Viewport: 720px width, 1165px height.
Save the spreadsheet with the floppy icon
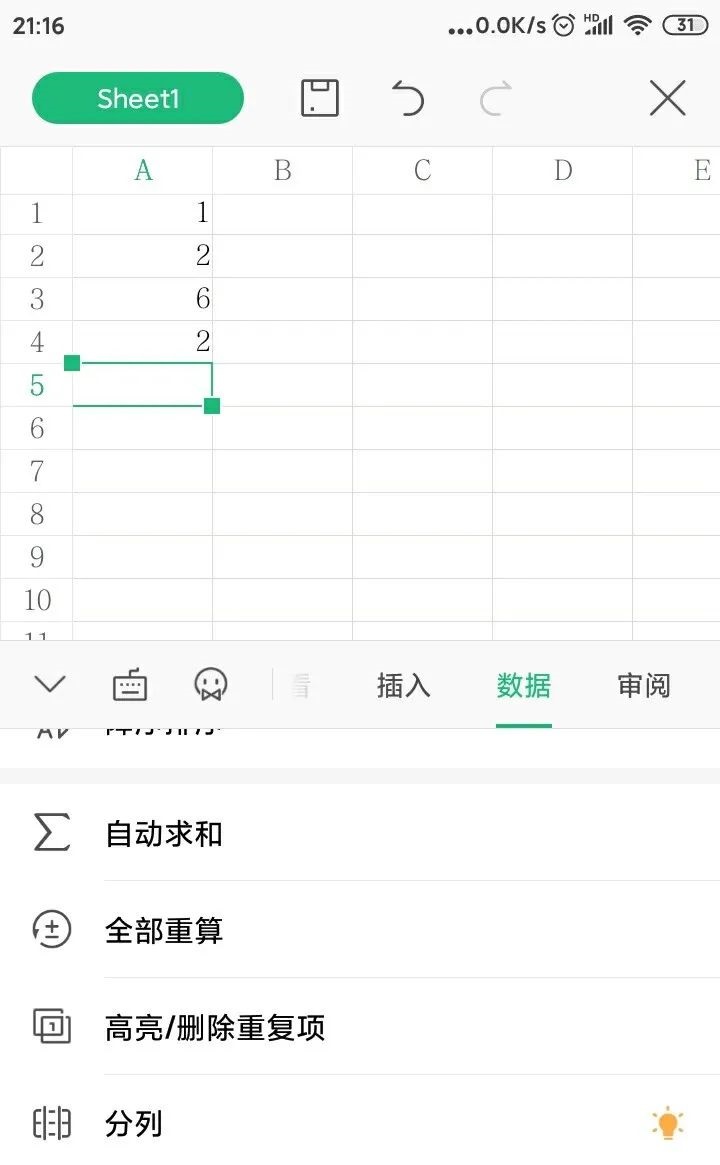(320, 98)
